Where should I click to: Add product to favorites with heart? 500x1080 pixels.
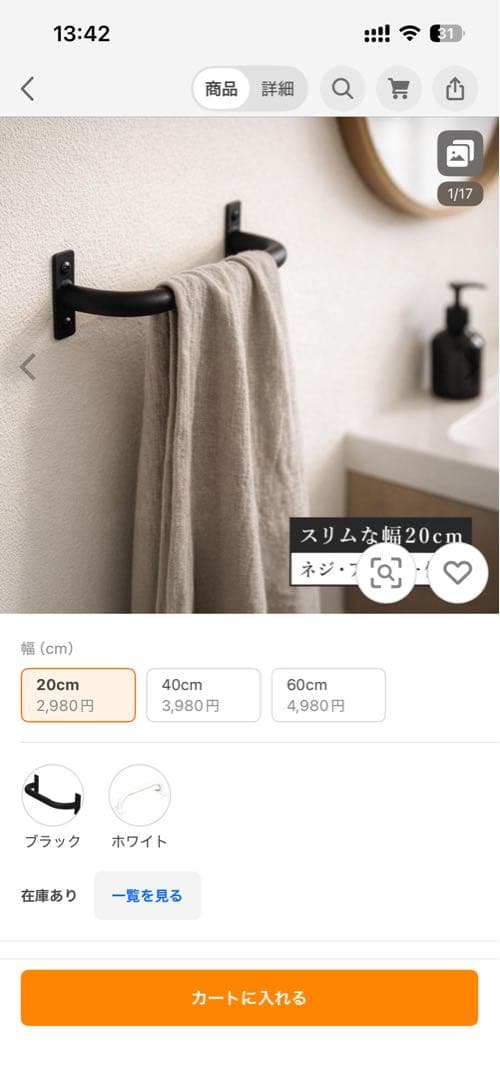pyautogui.click(x=457, y=573)
